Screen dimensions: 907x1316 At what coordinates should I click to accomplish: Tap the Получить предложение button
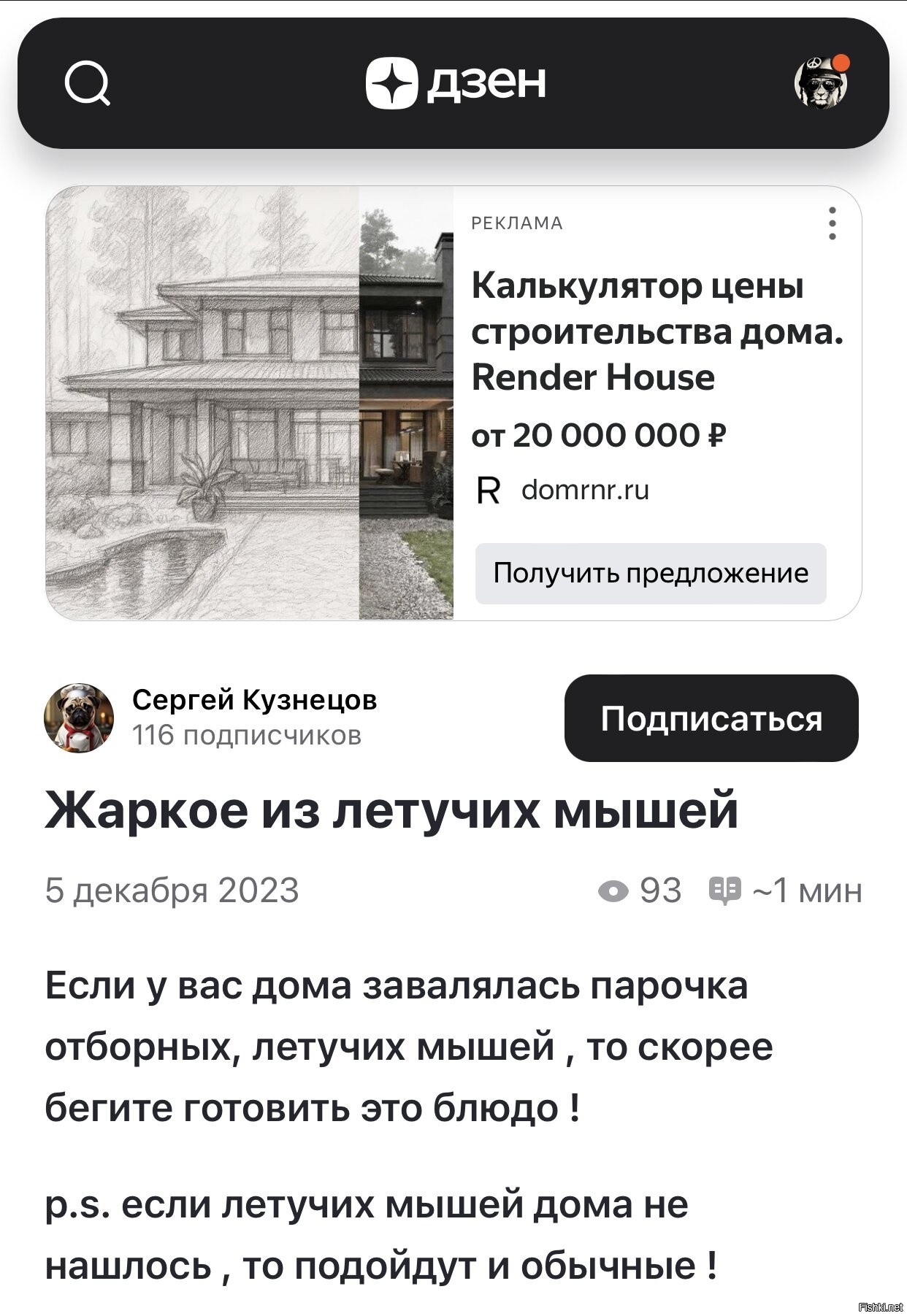pyautogui.click(x=650, y=574)
